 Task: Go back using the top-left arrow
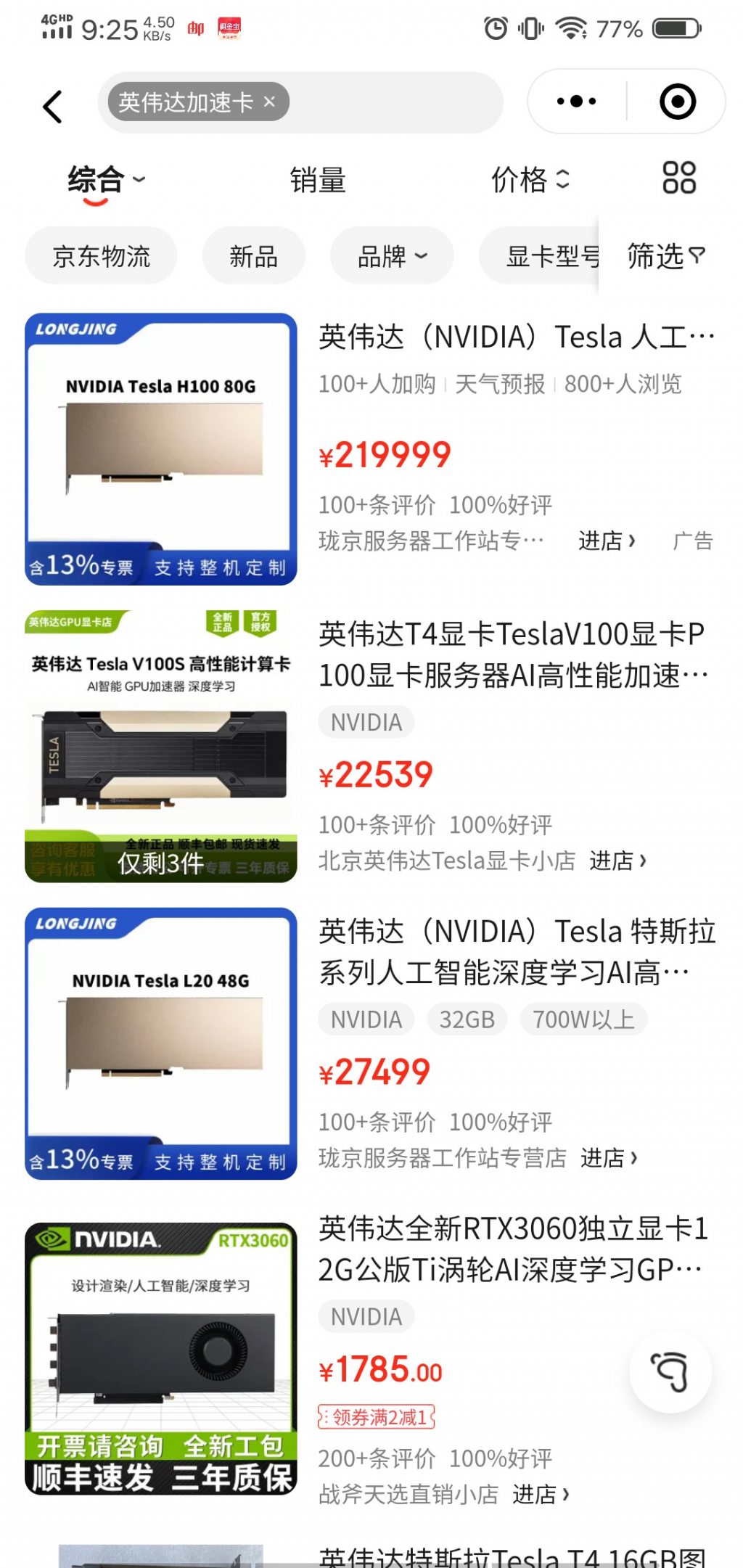[x=53, y=107]
